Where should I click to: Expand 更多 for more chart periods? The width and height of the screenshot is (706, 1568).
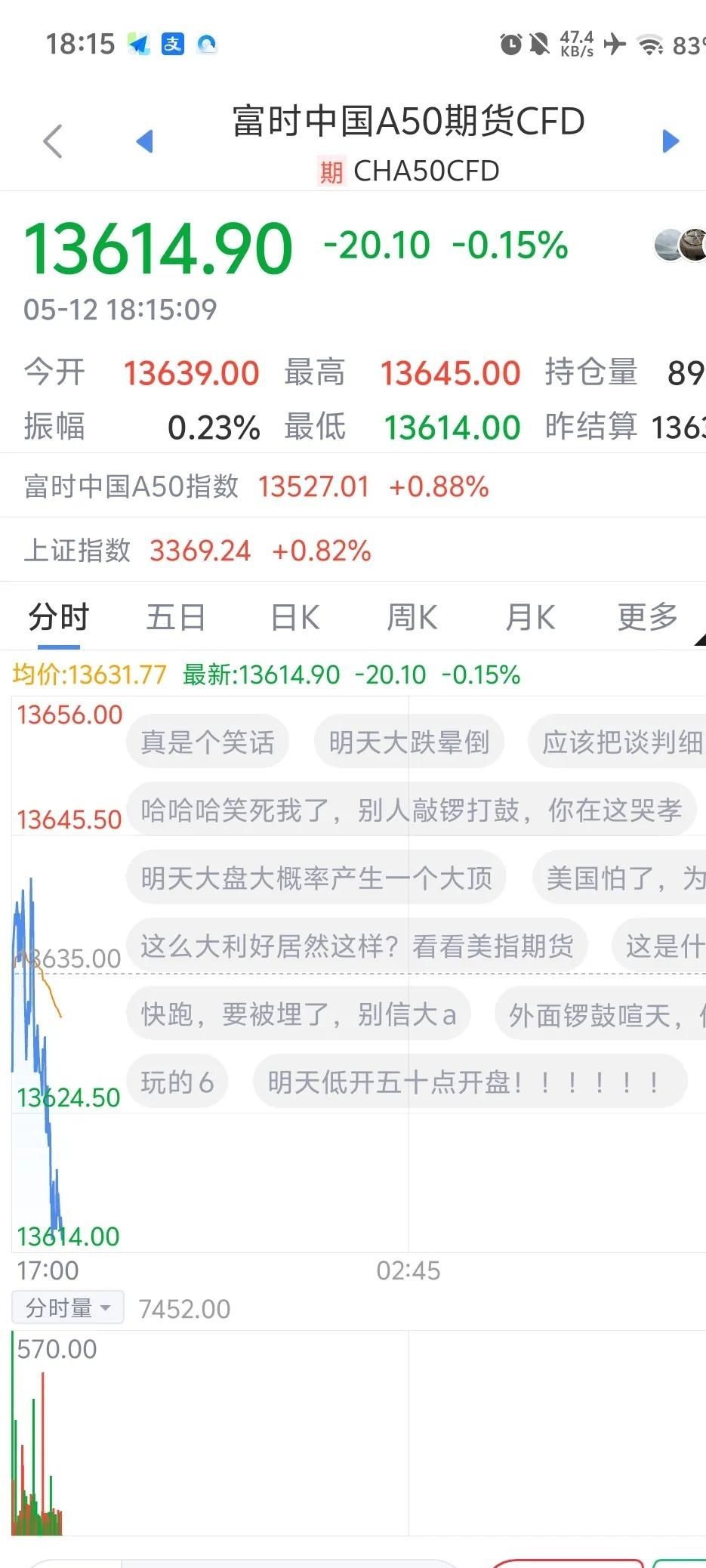pos(646,616)
